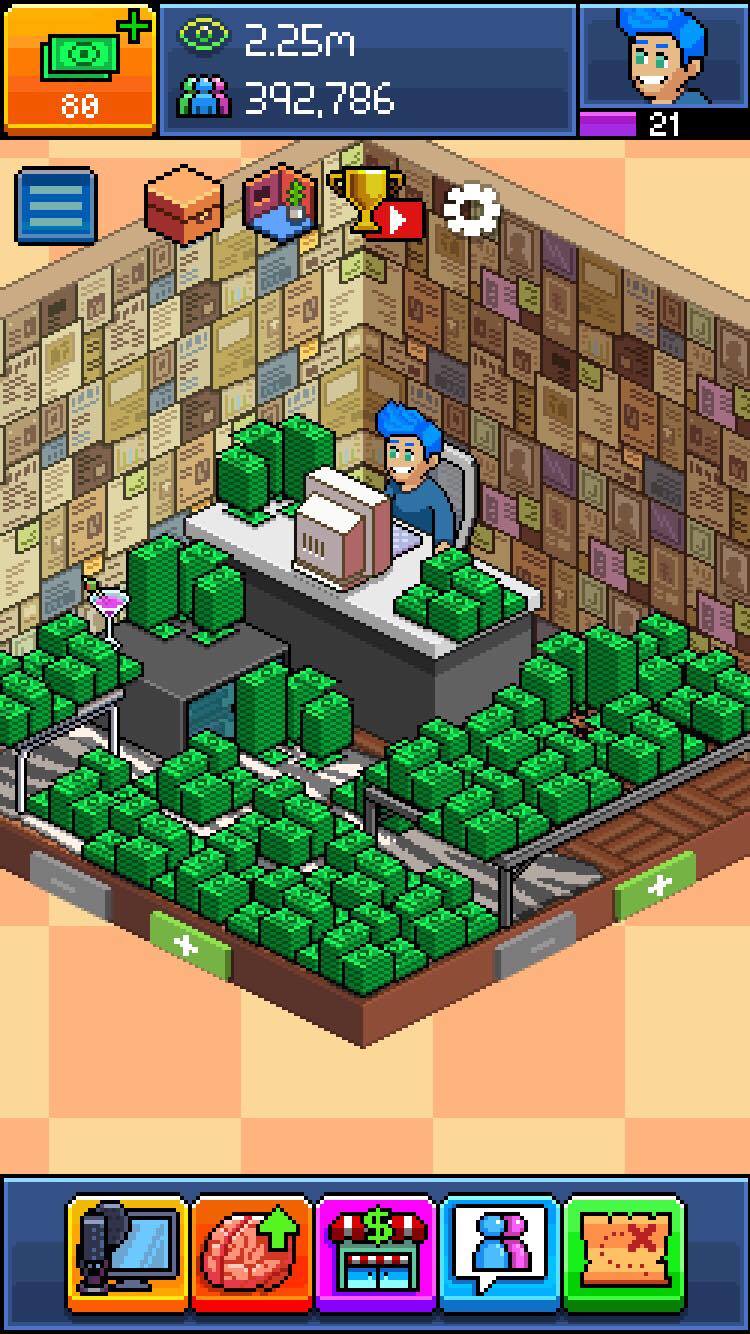Viewport: 750px width, 1334px height.
Task: Open the dollar shop store tab
Action: pos(376,1253)
